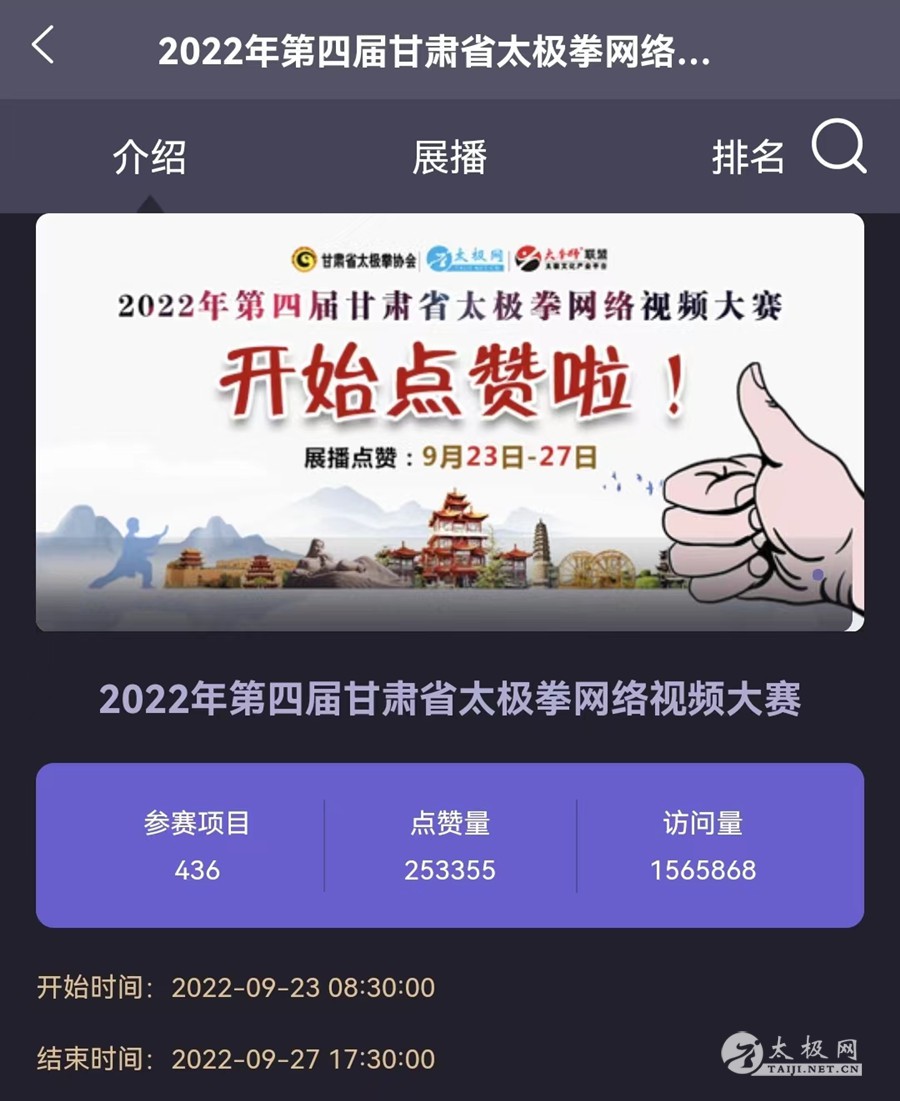Switch to the 排名 tab
Image resolution: width=900 pixels, height=1101 pixels.
[747, 157]
